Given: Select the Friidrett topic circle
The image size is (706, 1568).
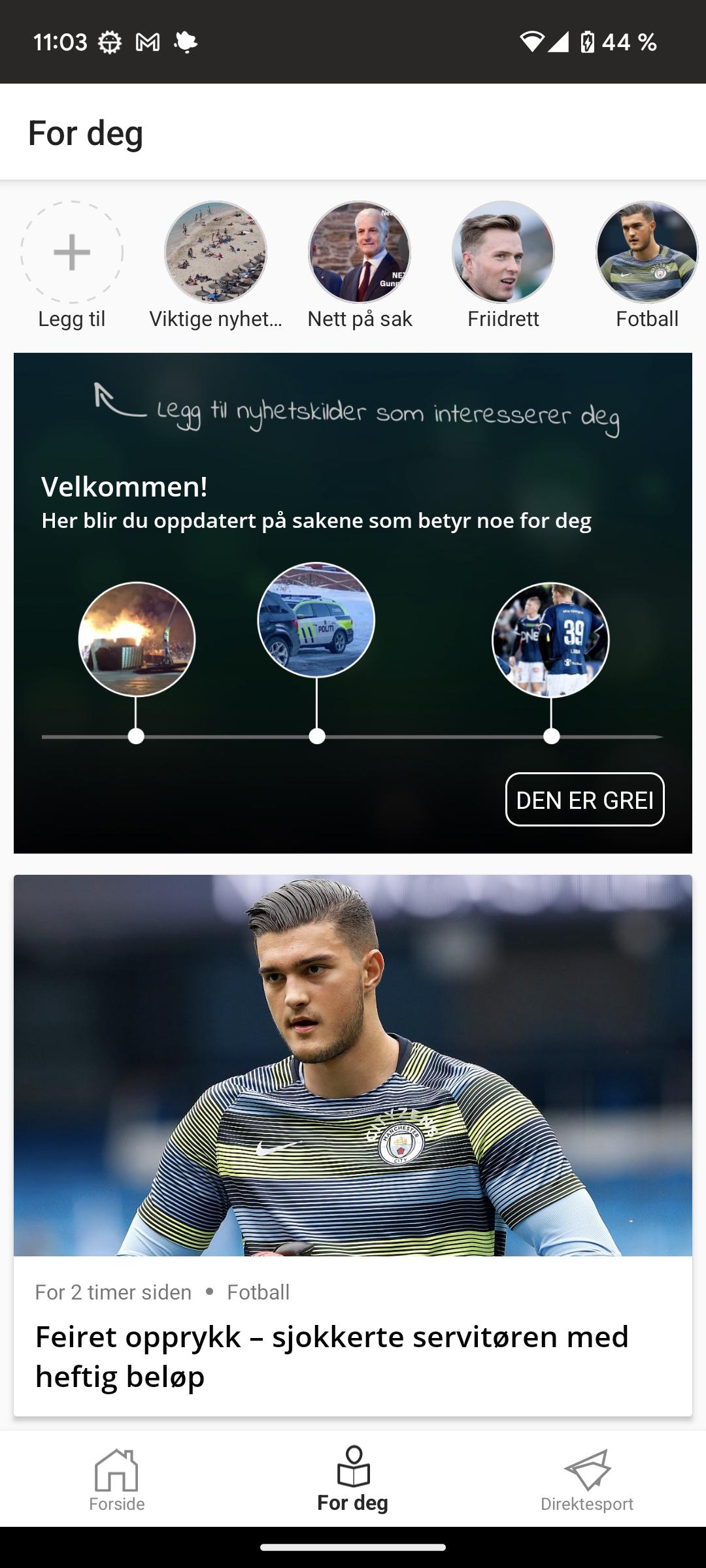Looking at the screenshot, I should pyautogui.click(x=503, y=252).
